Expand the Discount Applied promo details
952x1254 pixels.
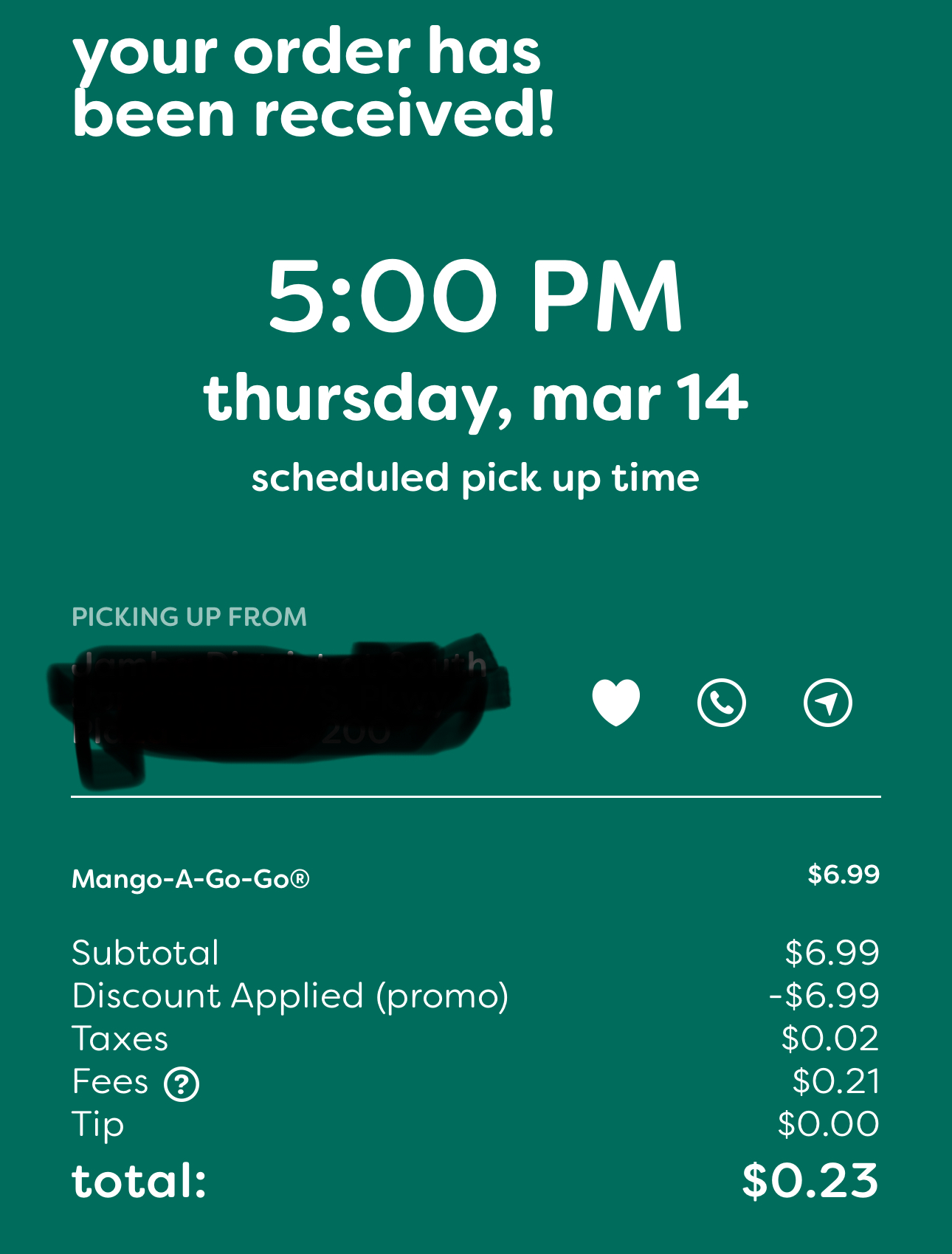coord(290,995)
